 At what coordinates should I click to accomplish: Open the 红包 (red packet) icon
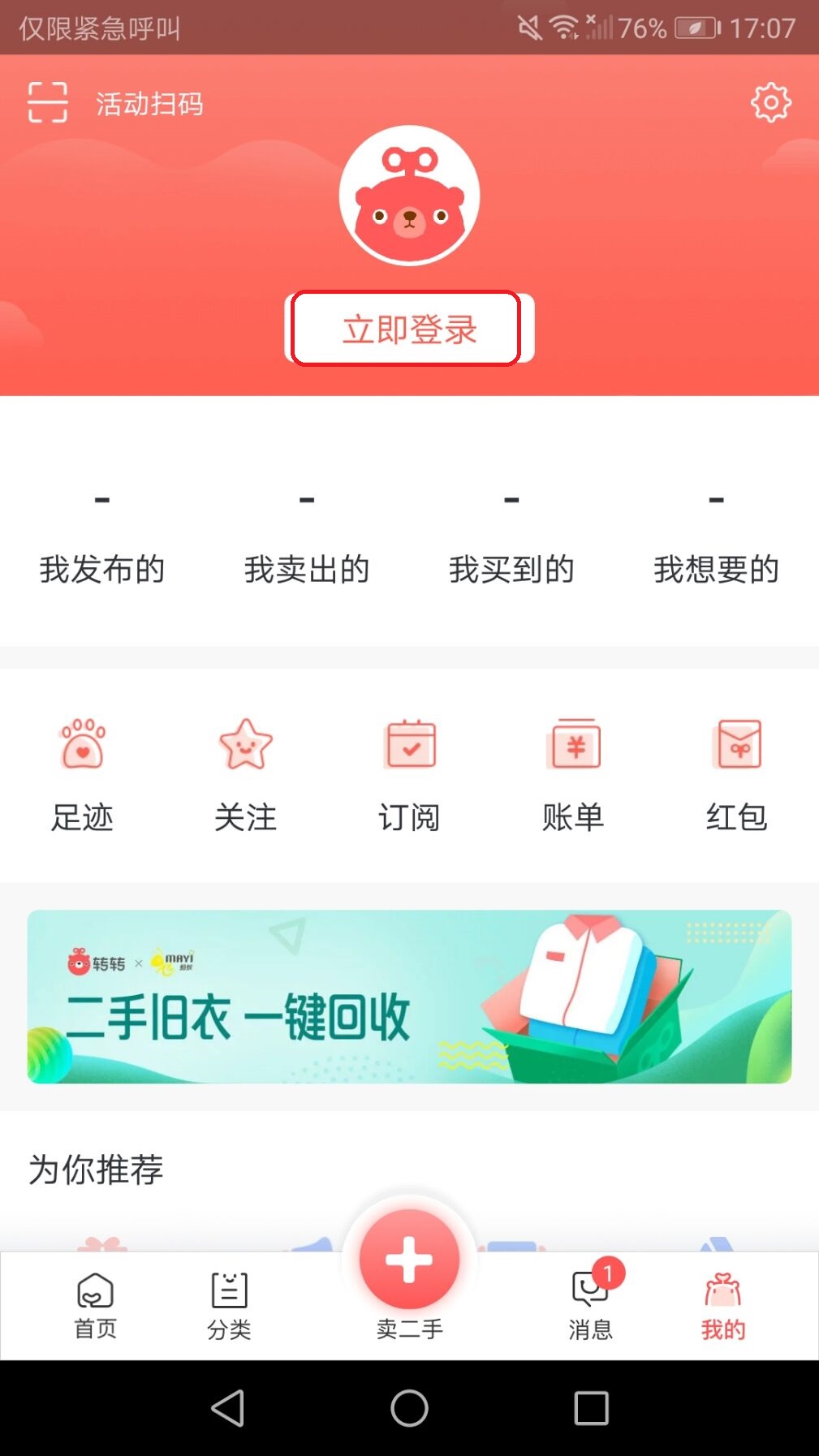737,771
